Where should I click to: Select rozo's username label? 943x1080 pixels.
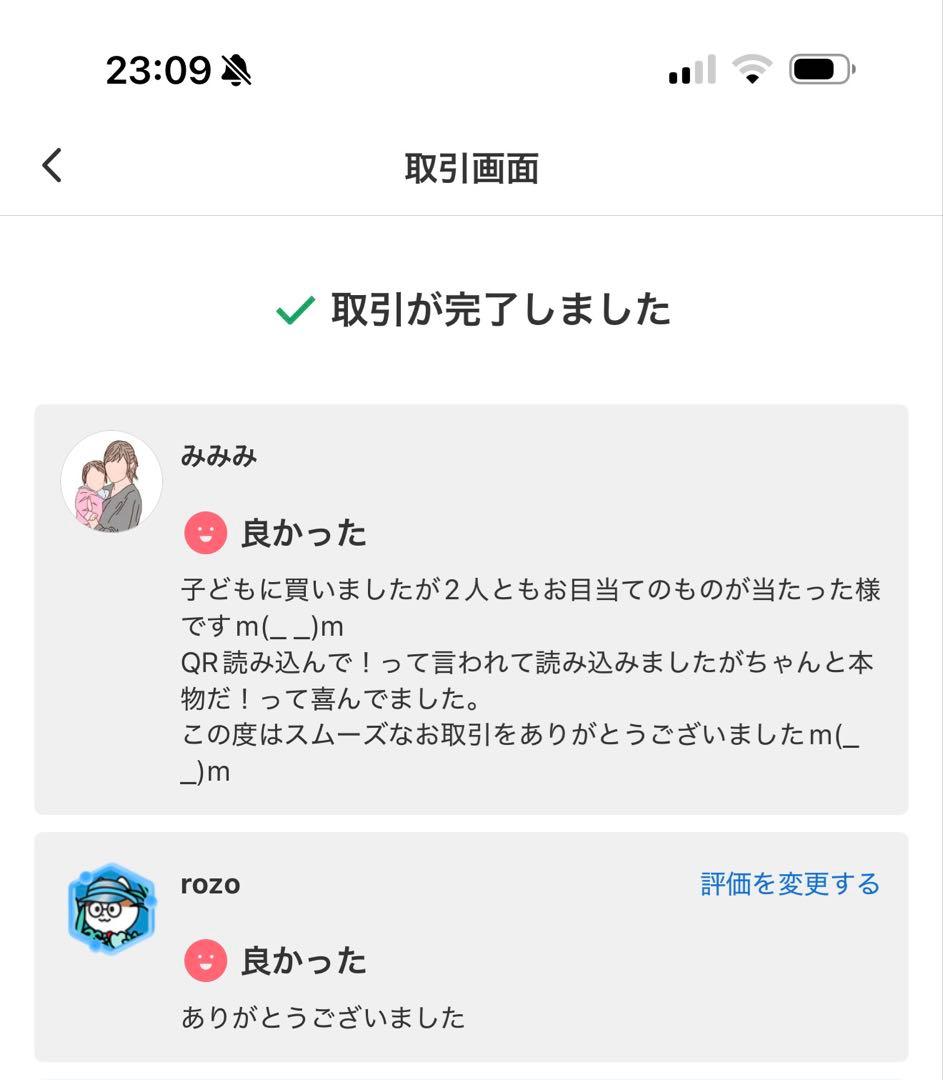pos(210,883)
